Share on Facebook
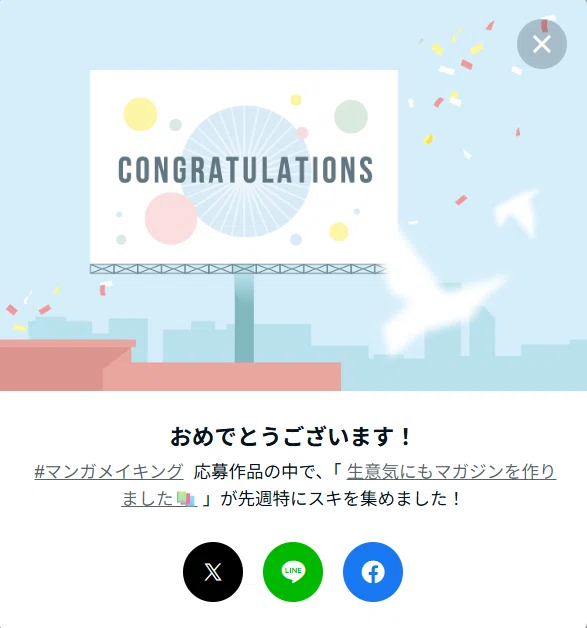The width and height of the screenshot is (587, 628). (373, 572)
